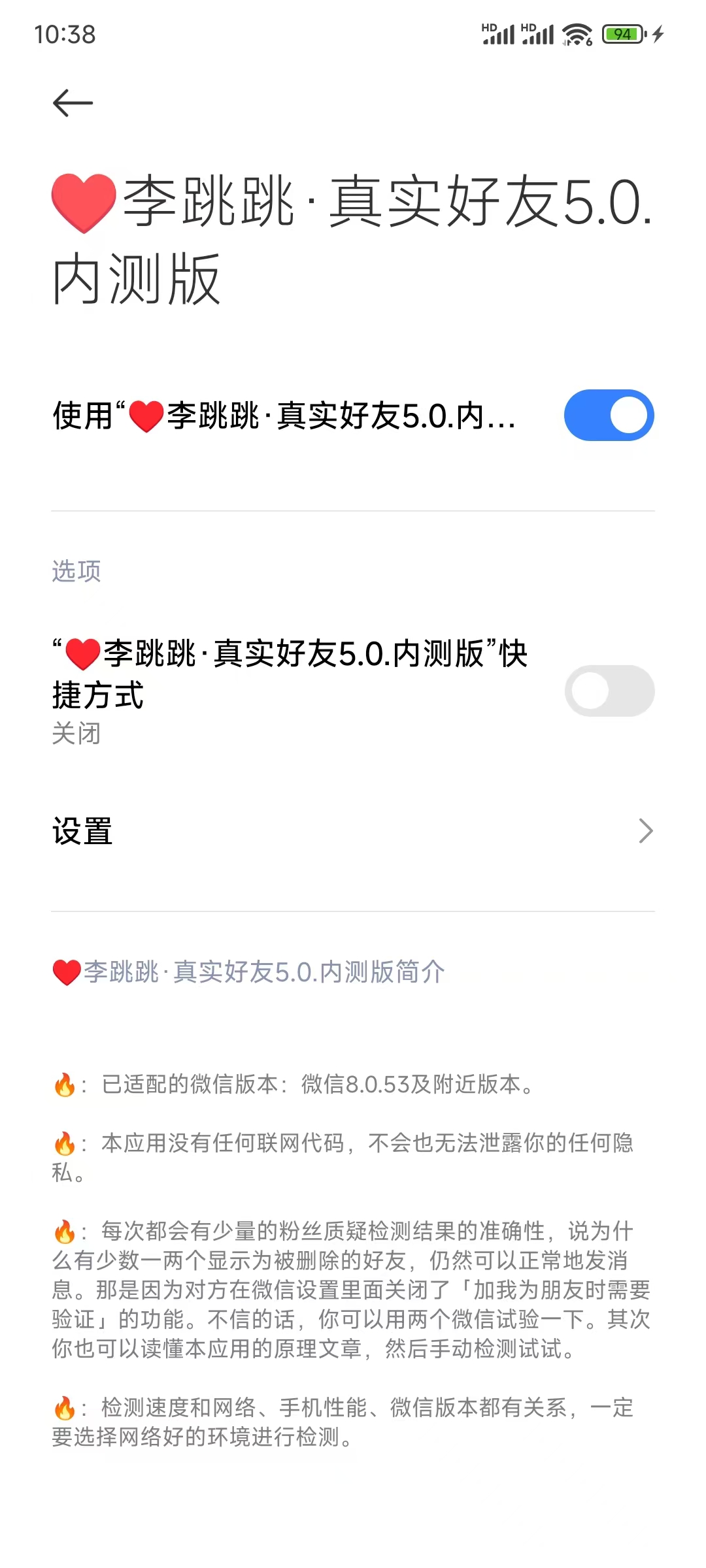Tap the 简介 section title text
This screenshot has height=1568, width=706.
261,971
